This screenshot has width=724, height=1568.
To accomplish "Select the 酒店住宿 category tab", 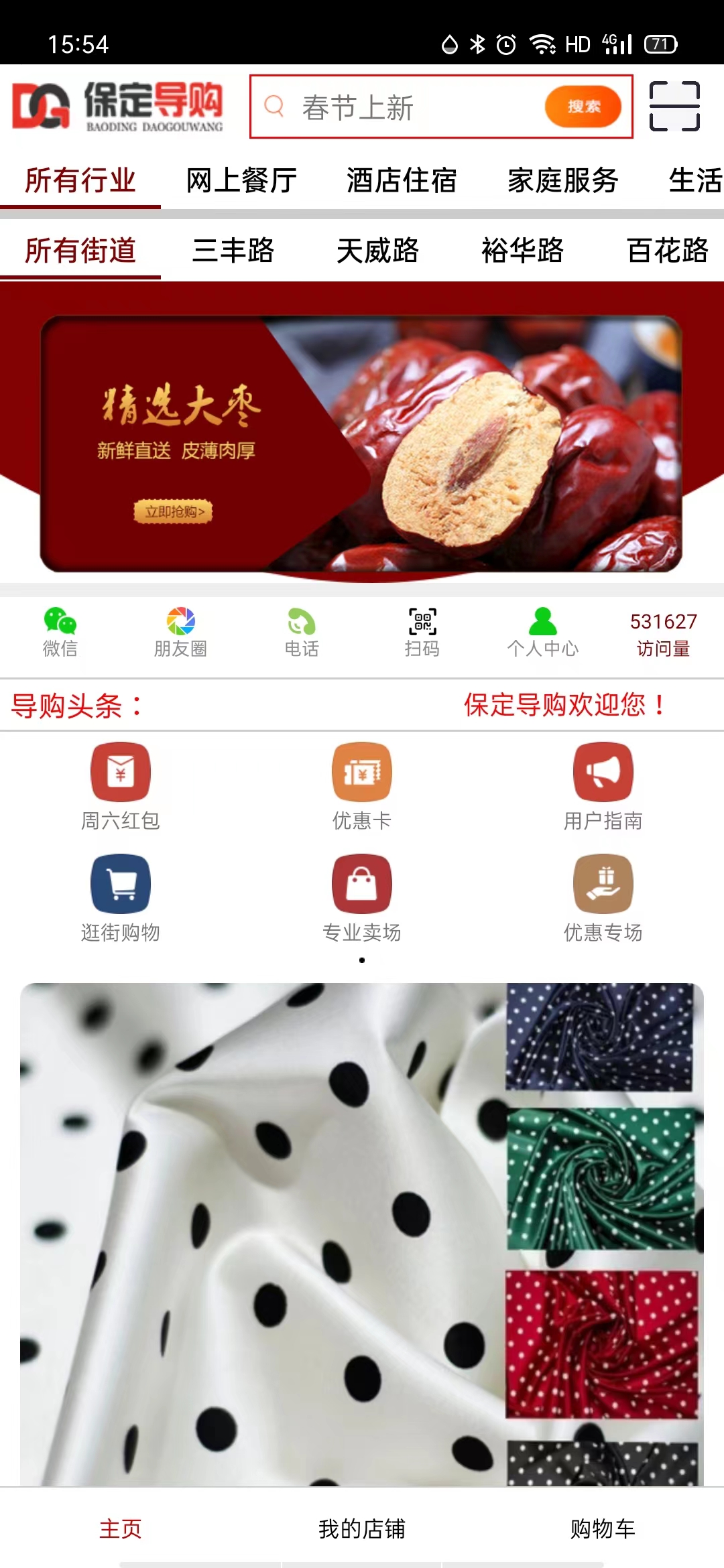I will coord(402,181).
